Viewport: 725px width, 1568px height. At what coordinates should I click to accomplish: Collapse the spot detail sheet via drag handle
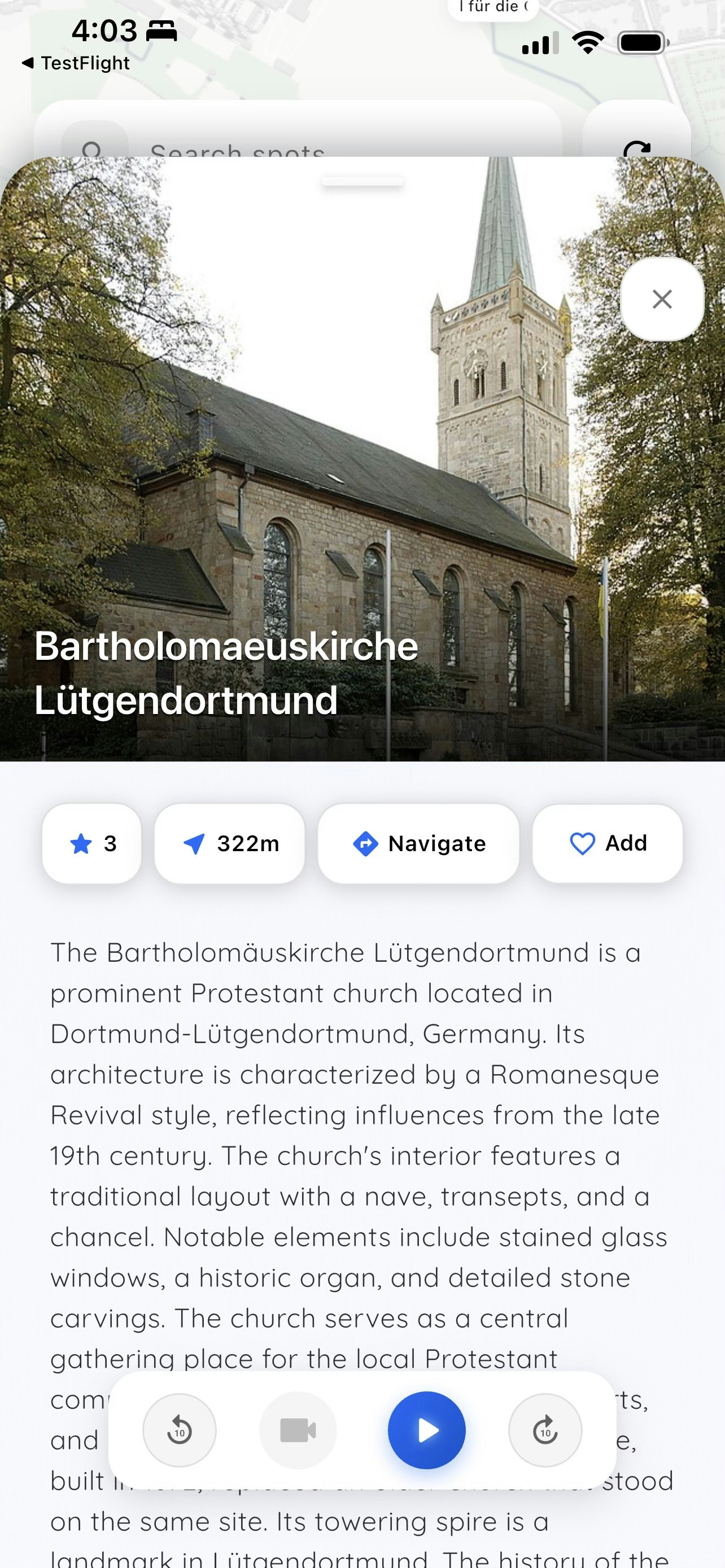[362, 181]
